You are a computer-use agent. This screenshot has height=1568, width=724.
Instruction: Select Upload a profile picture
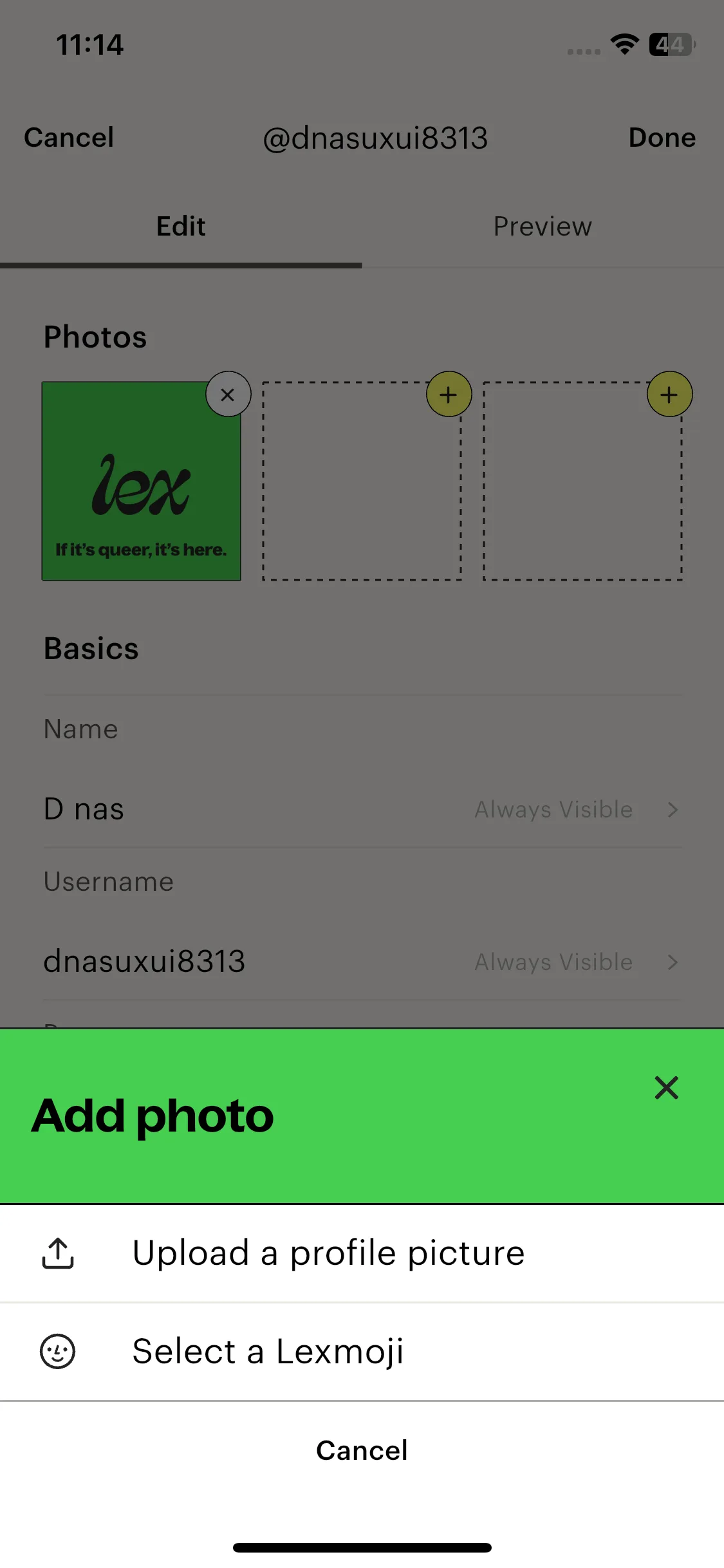(328, 1252)
